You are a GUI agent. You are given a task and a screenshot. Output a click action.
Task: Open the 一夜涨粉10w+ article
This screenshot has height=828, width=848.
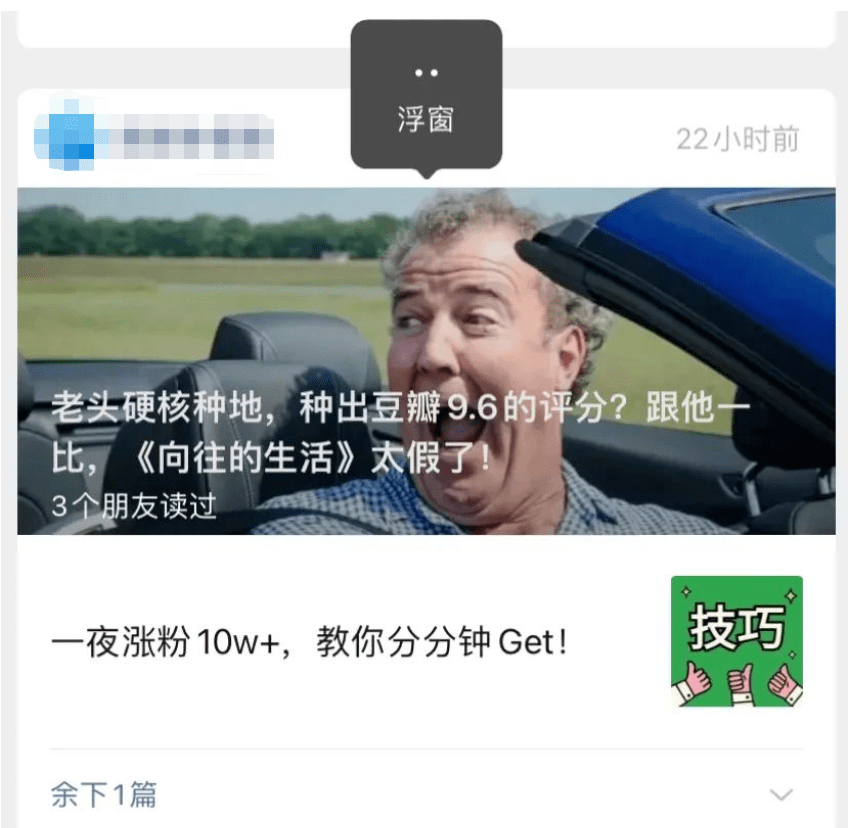click(x=426, y=641)
